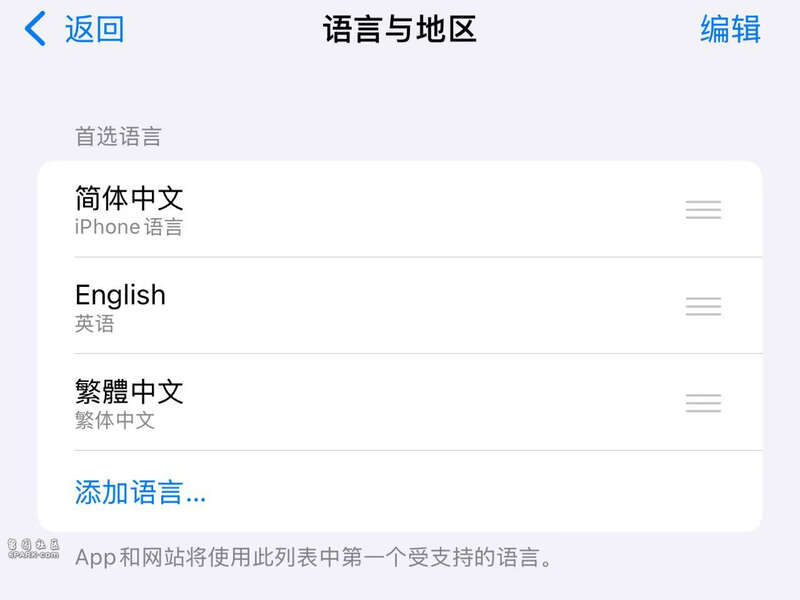This screenshot has width=800, height=600.
Task: Tap the reorder handle beside 简体中文
Action: coord(703,210)
